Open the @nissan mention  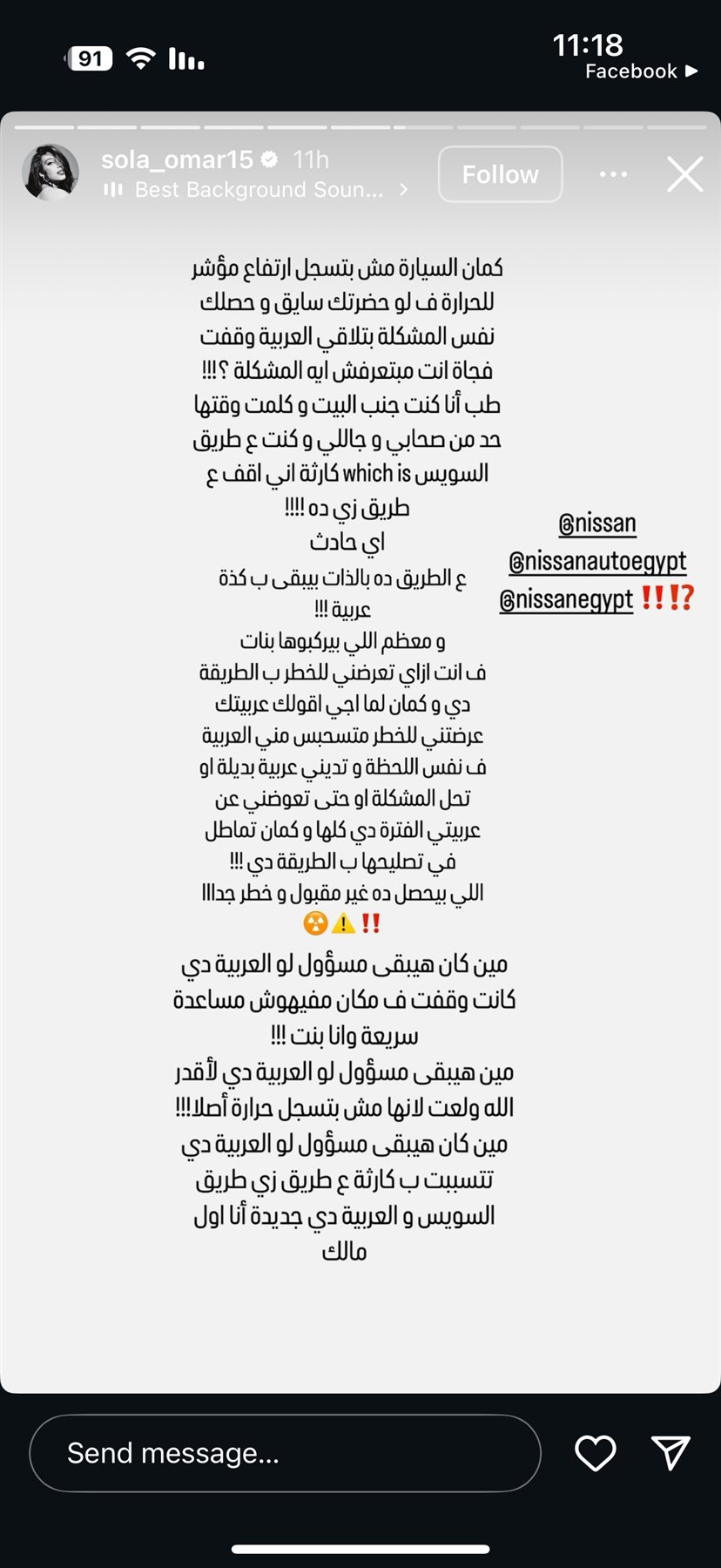tap(597, 523)
